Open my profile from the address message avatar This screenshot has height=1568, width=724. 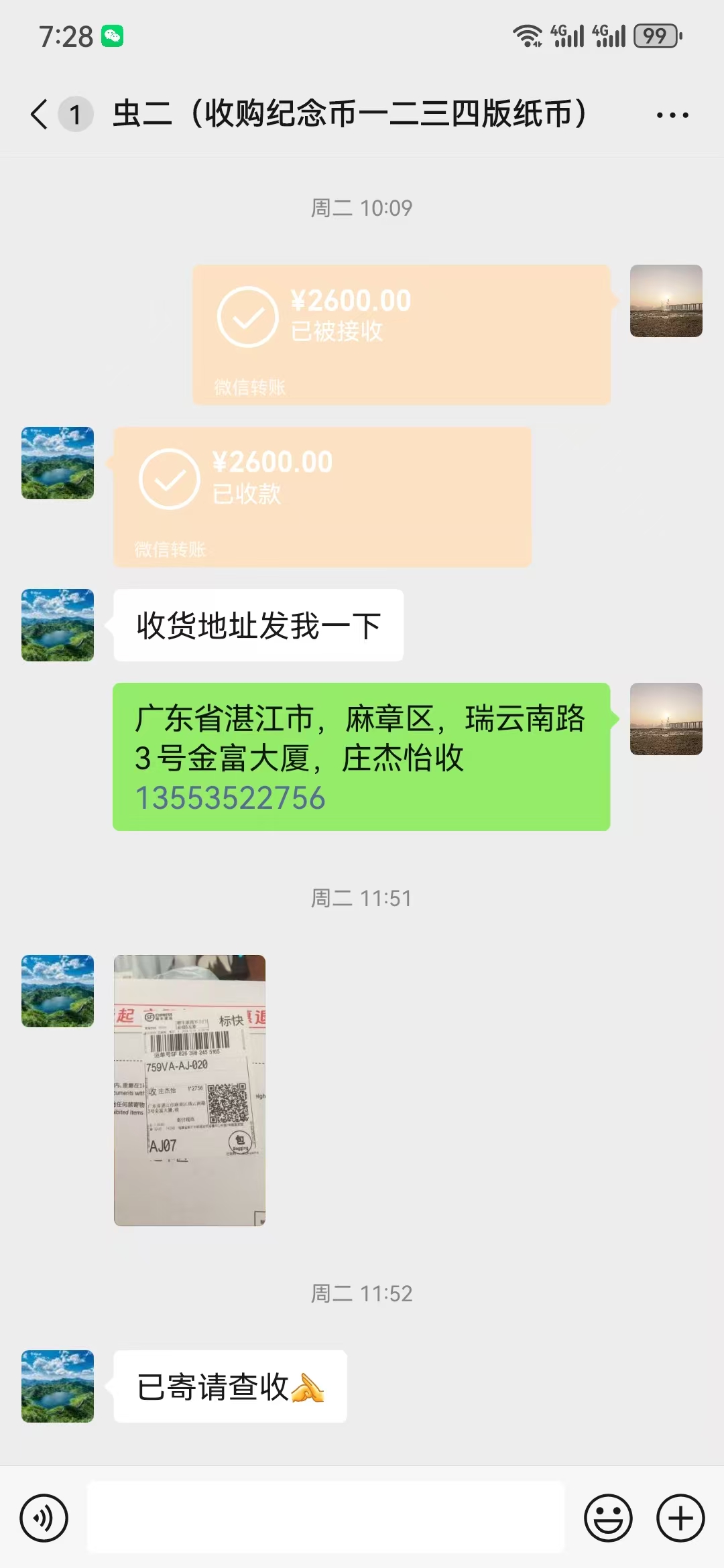pyautogui.click(x=666, y=719)
